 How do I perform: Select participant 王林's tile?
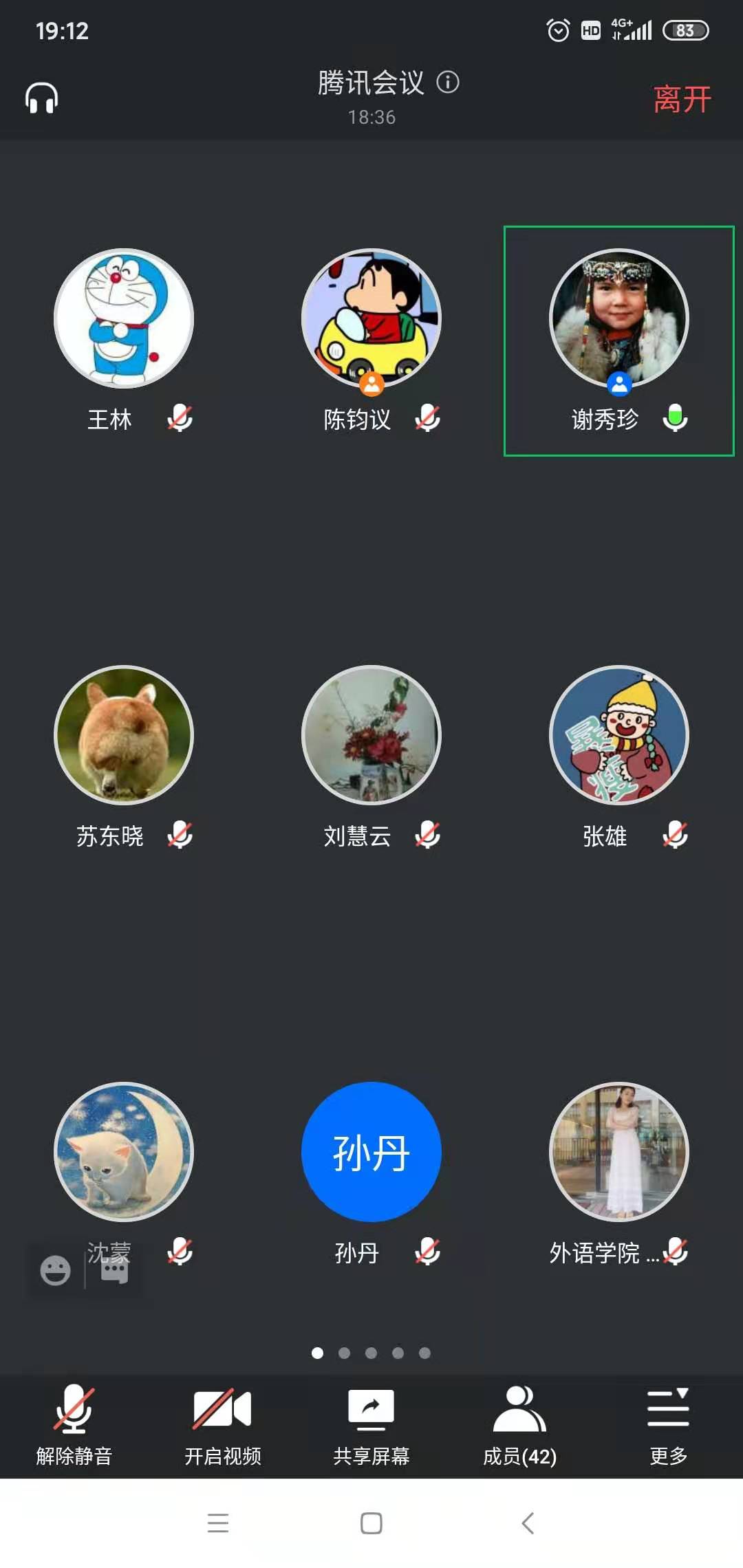(124, 318)
